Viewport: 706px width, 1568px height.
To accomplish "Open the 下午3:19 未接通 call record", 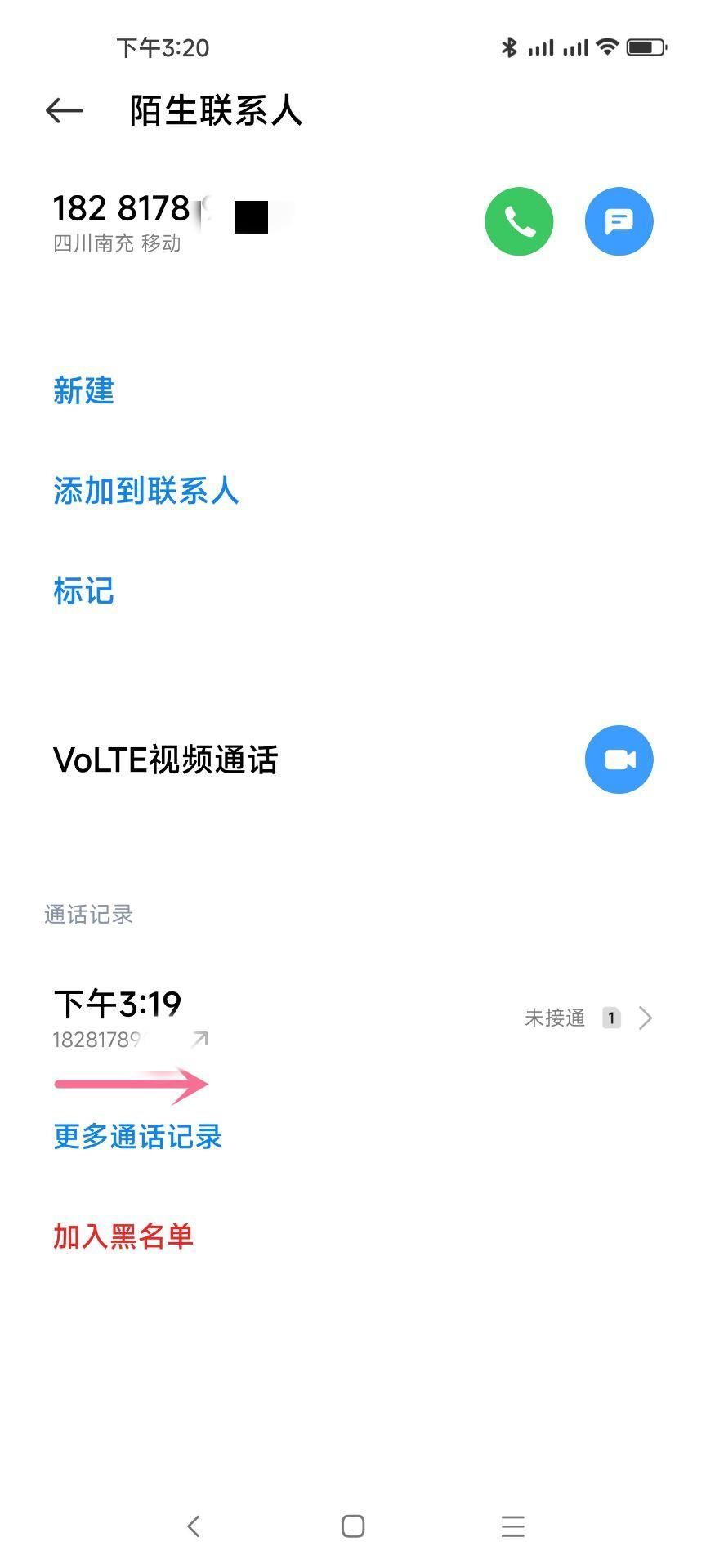I will click(x=351, y=1018).
